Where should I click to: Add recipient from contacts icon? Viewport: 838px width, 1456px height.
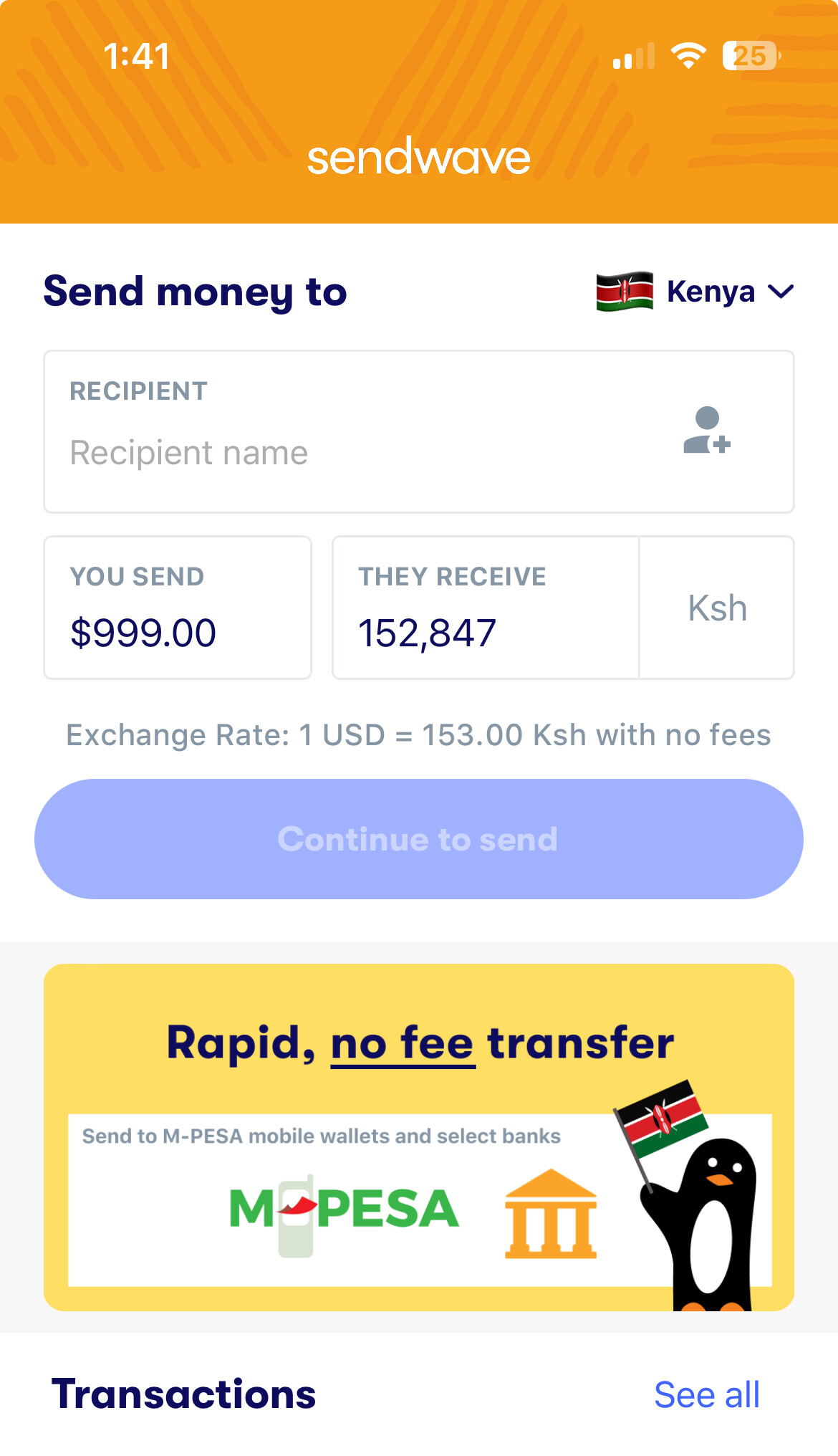point(706,430)
